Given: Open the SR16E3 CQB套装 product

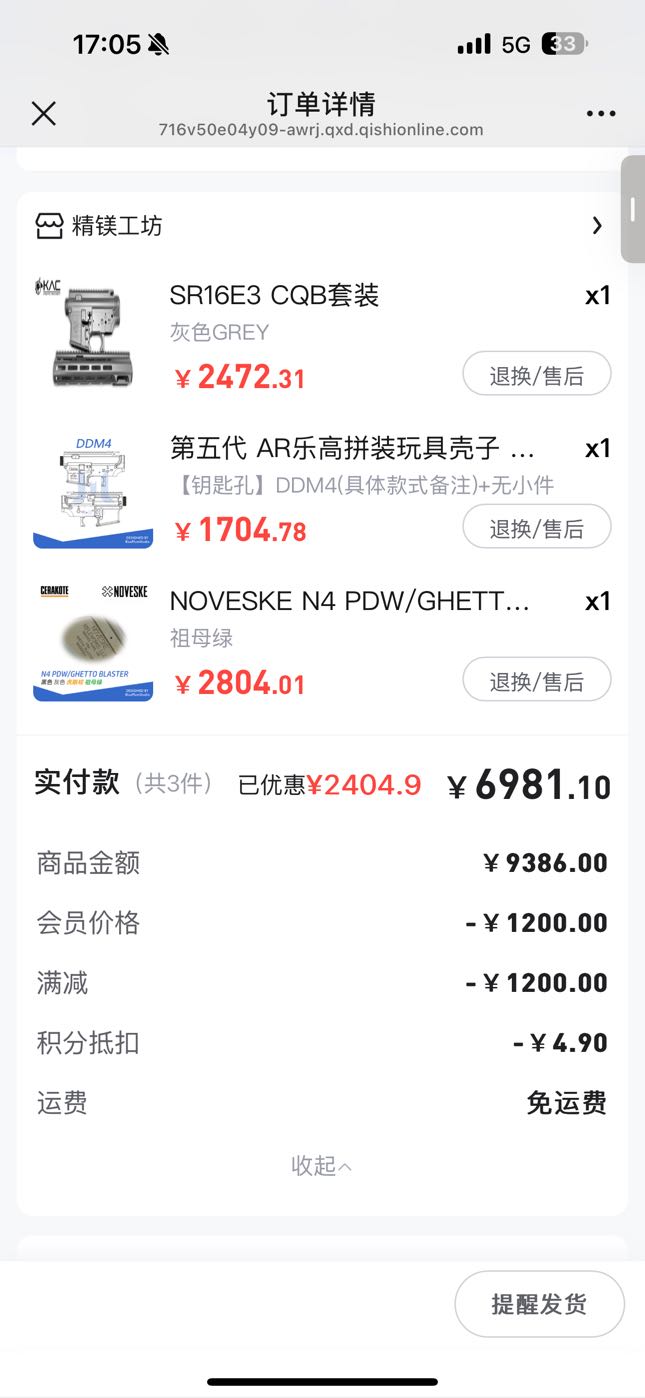Looking at the screenshot, I should pyautogui.click(x=274, y=296).
